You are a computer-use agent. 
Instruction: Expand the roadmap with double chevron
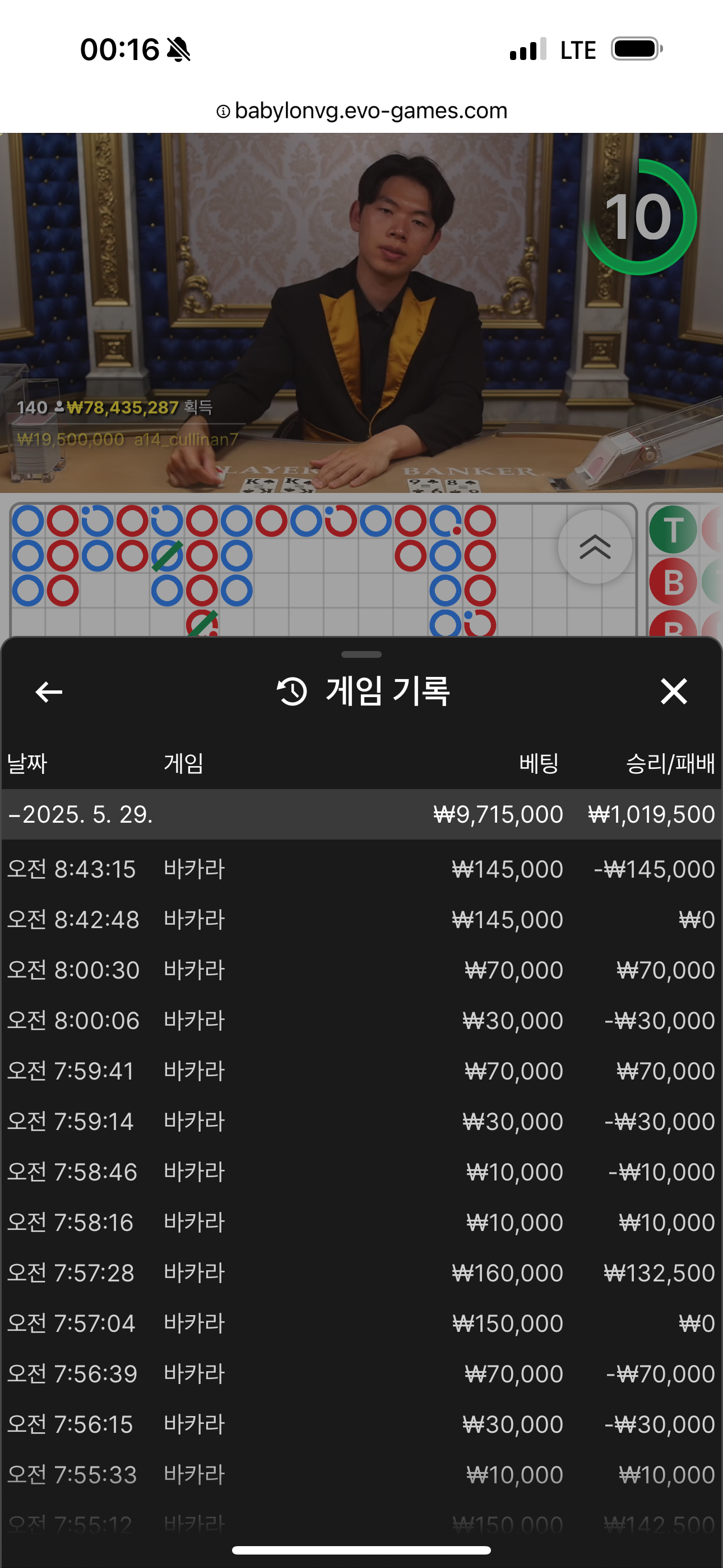coord(595,547)
